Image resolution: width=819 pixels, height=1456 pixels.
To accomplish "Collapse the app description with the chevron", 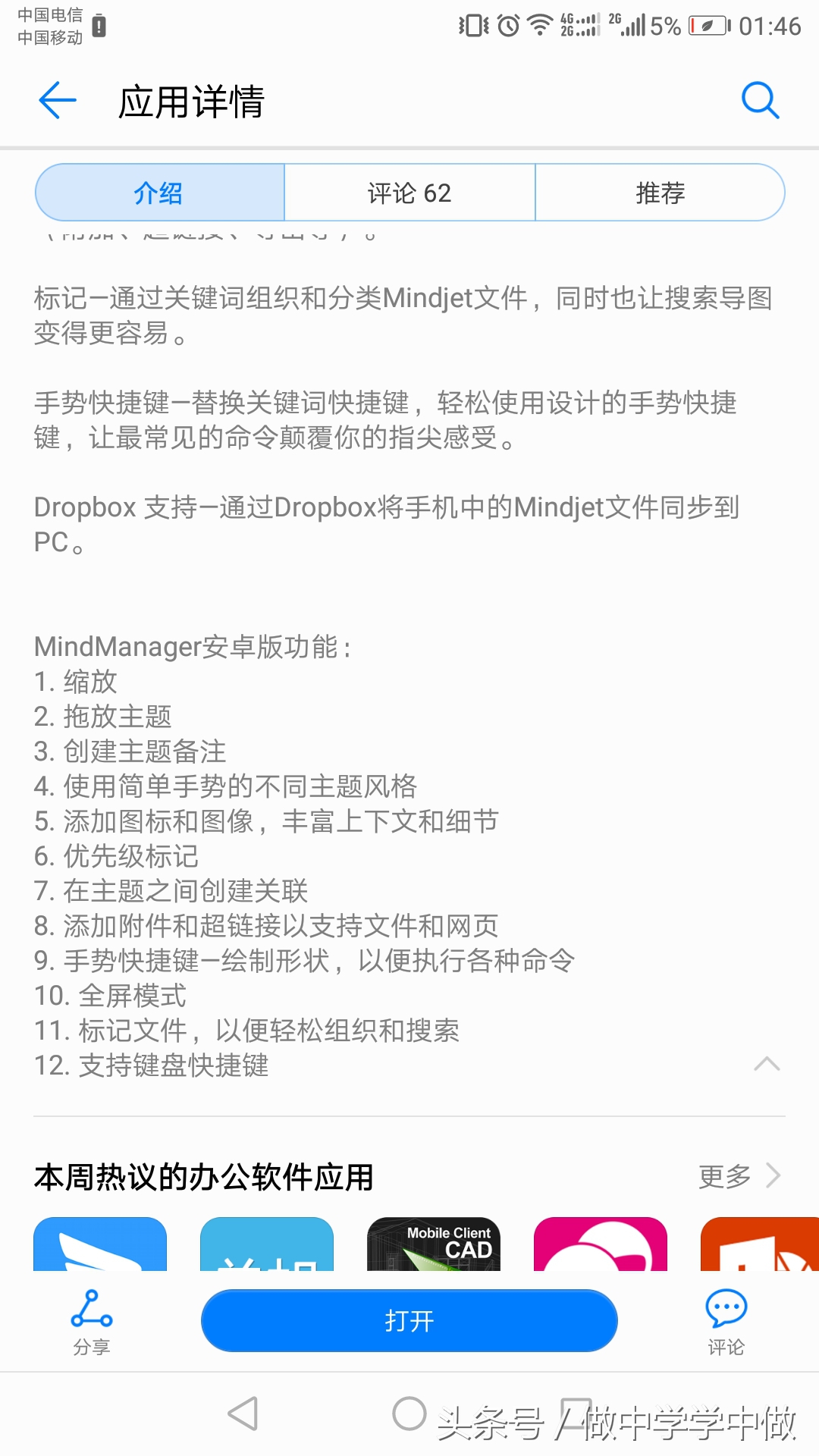I will click(767, 1063).
